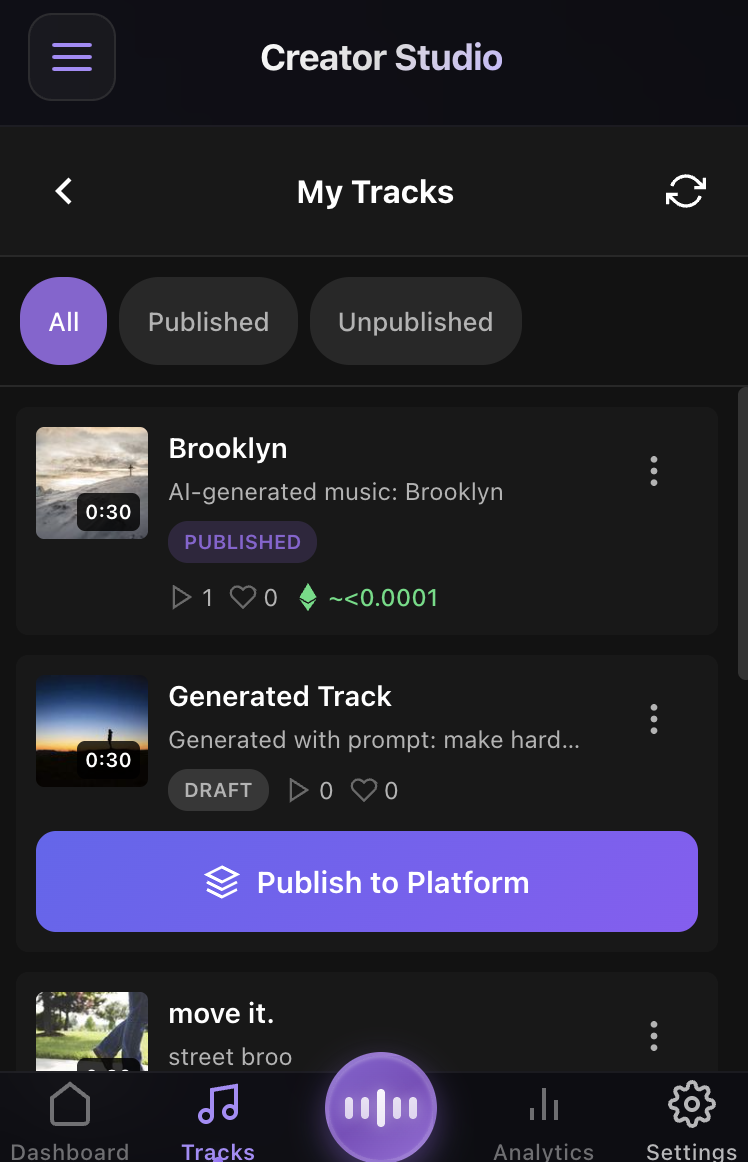
Task: Open the options menu for Brooklyn
Action: tap(653, 470)
